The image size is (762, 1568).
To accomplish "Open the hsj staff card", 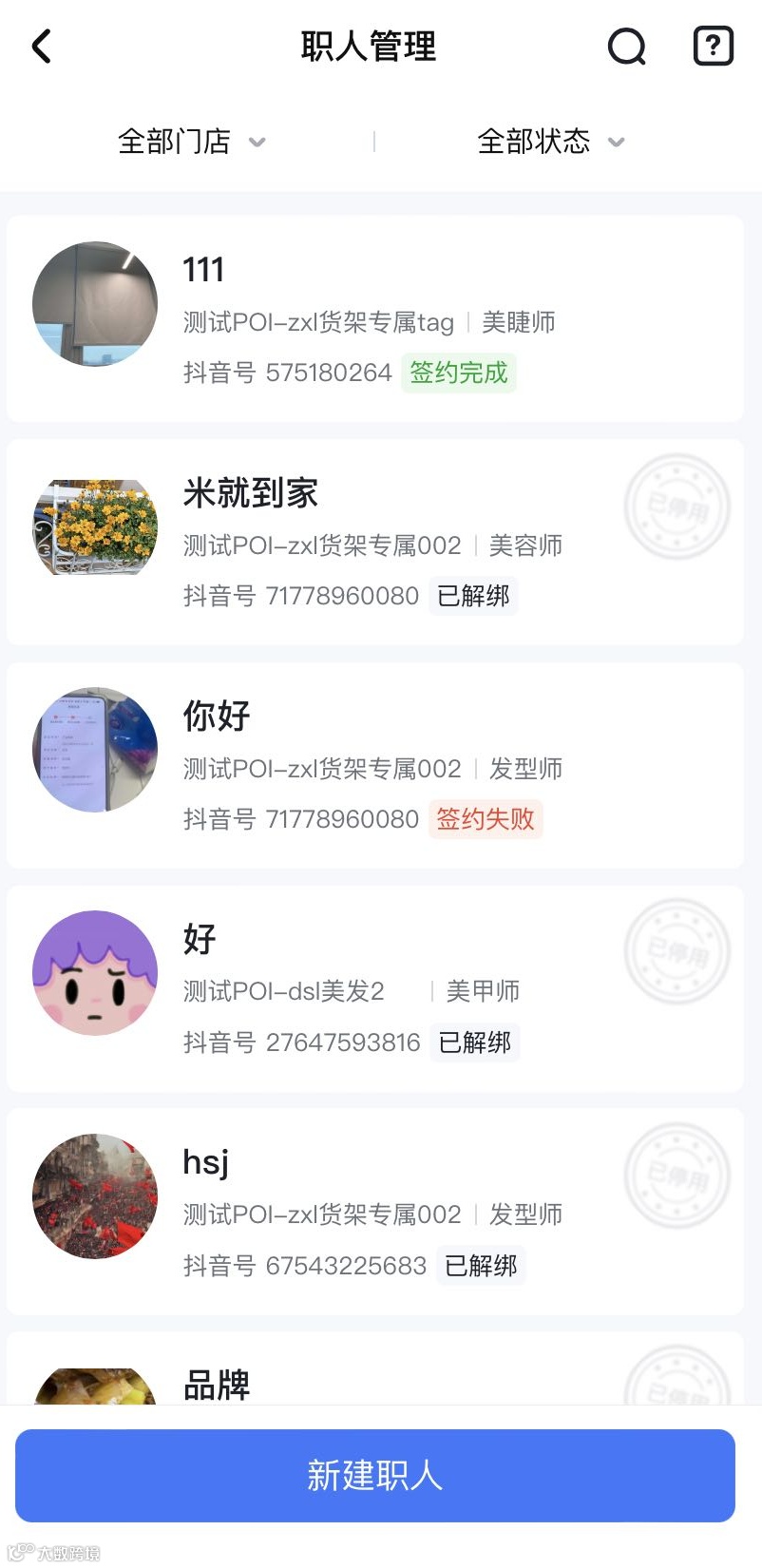I will [374, 1211].
